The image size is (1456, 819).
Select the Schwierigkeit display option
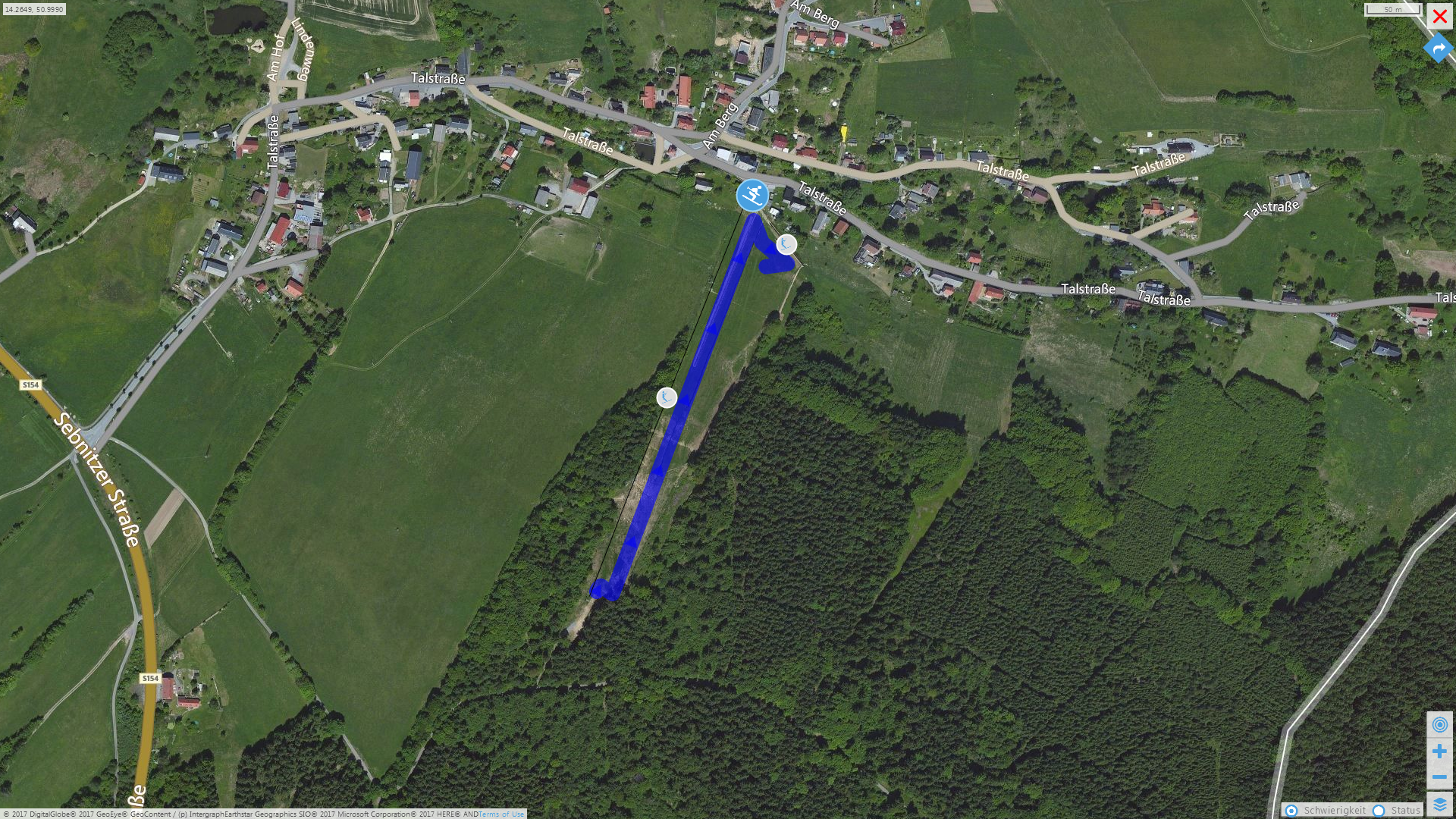(x=1291, y=811)
